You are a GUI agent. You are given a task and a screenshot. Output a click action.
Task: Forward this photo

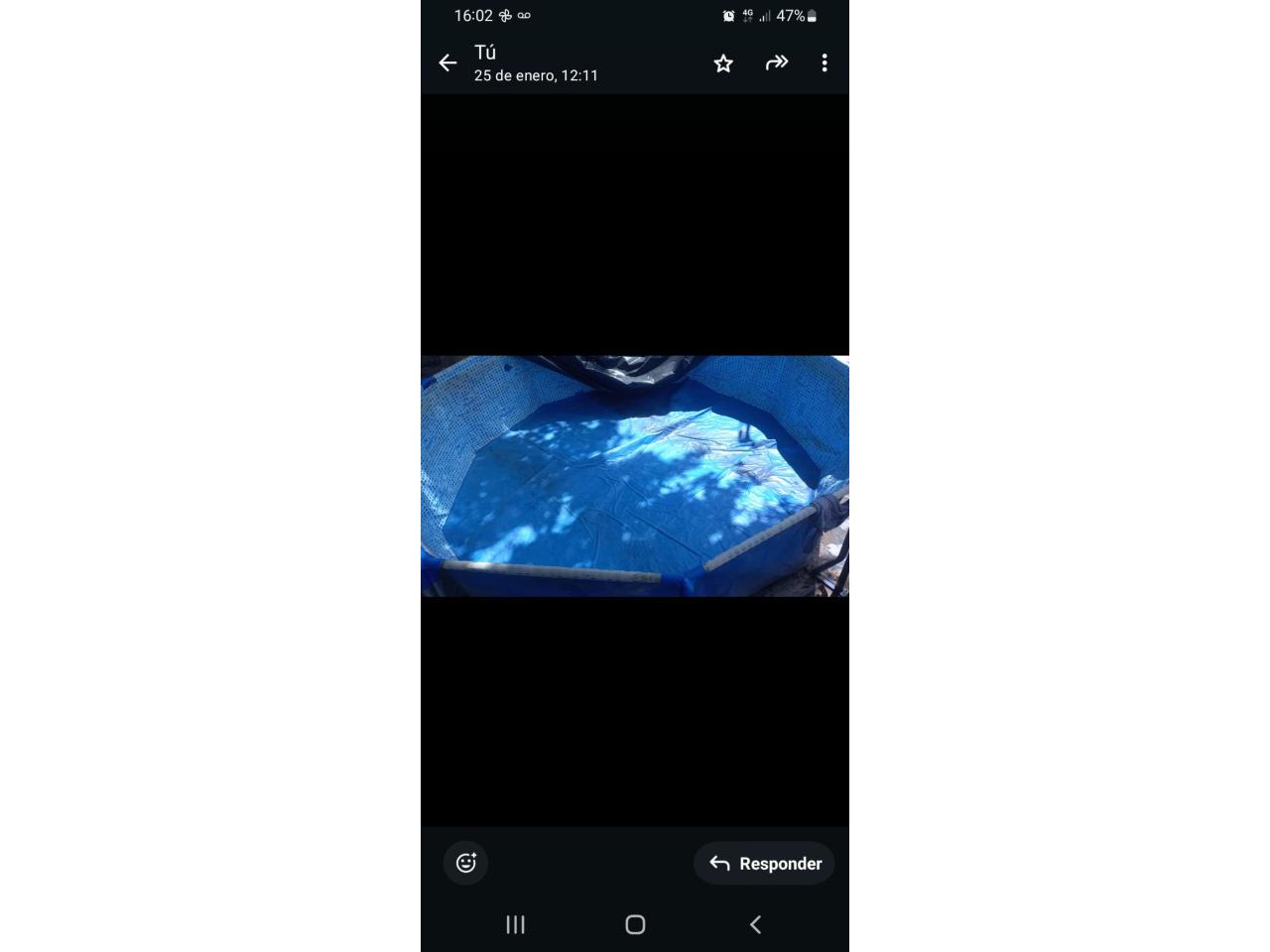pyautogui.click(x=776, y=63)
